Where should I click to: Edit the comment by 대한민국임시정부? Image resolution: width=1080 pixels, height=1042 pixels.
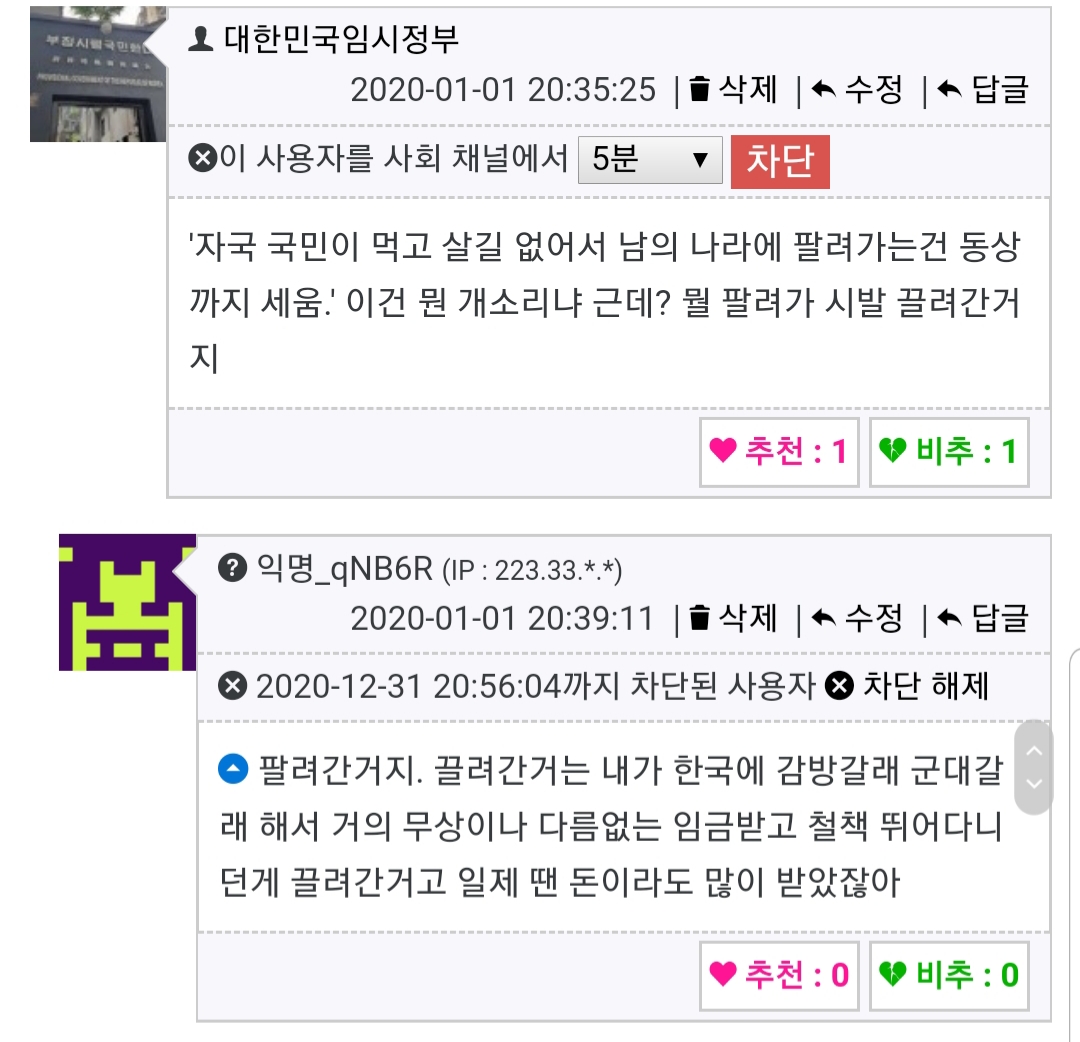[x=857, y=90]
